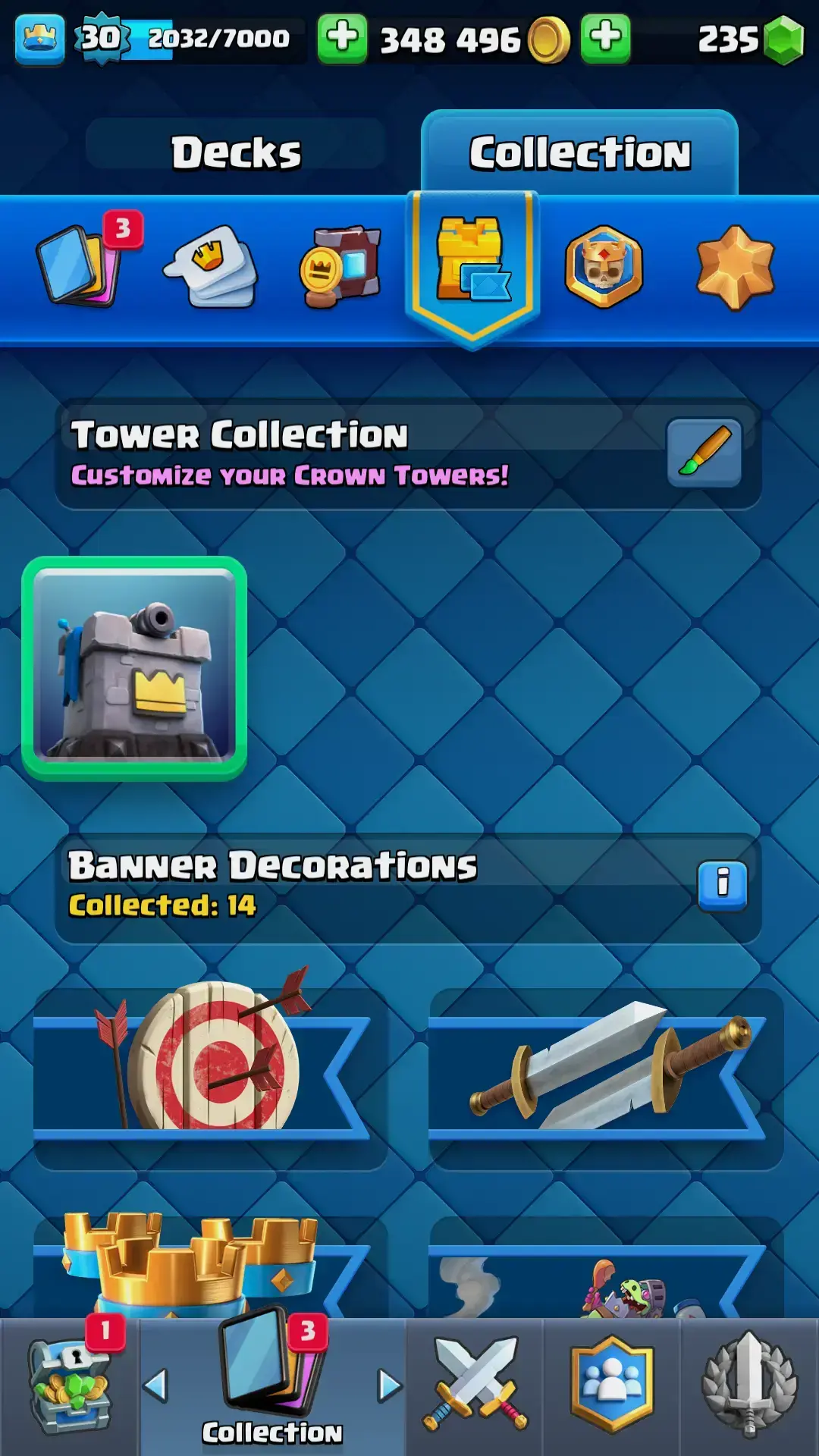
Task: Switch to the Decks tab
Action: [x=236, y=152]
